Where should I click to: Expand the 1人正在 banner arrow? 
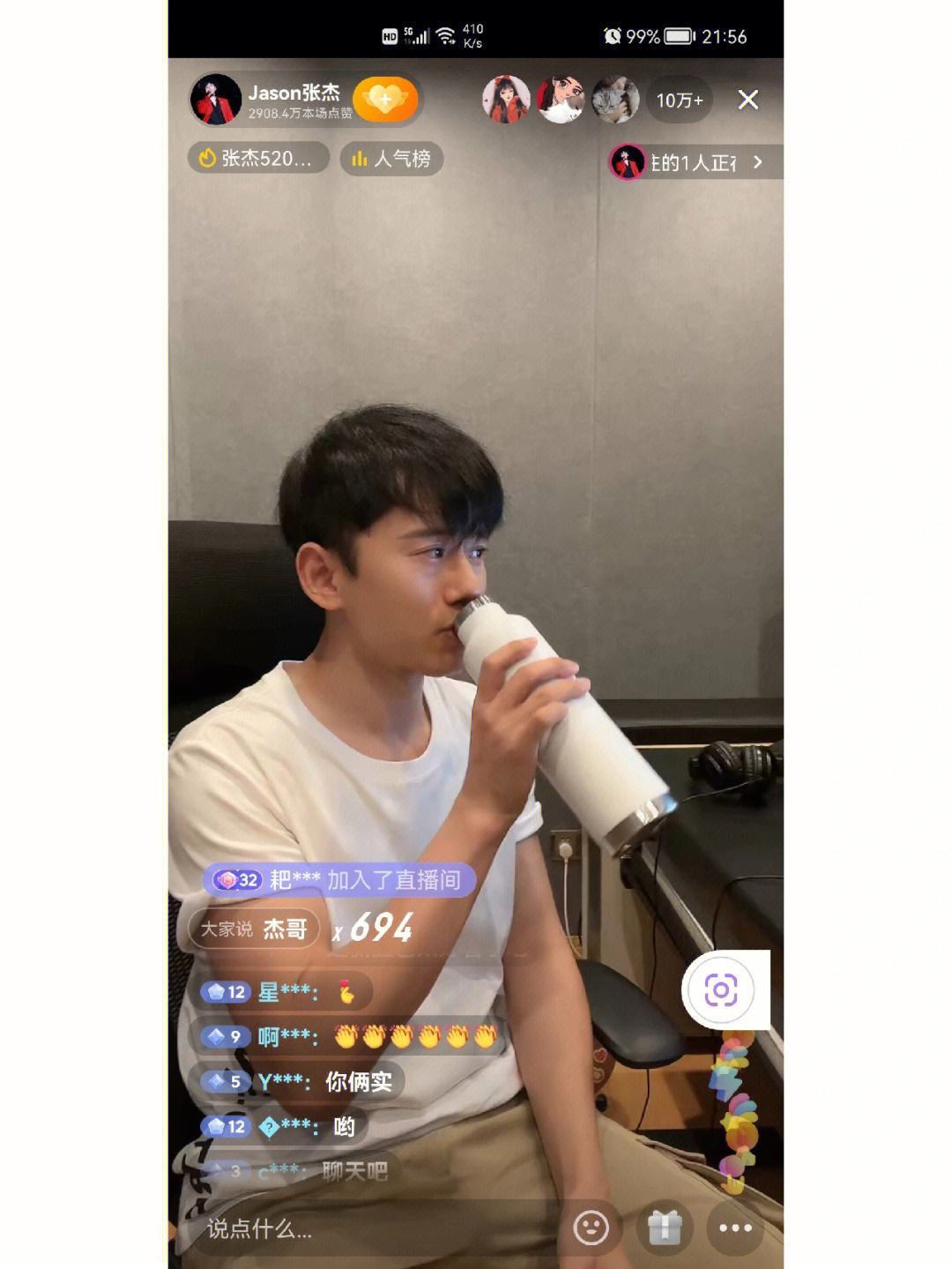click(x=757, y=162)
